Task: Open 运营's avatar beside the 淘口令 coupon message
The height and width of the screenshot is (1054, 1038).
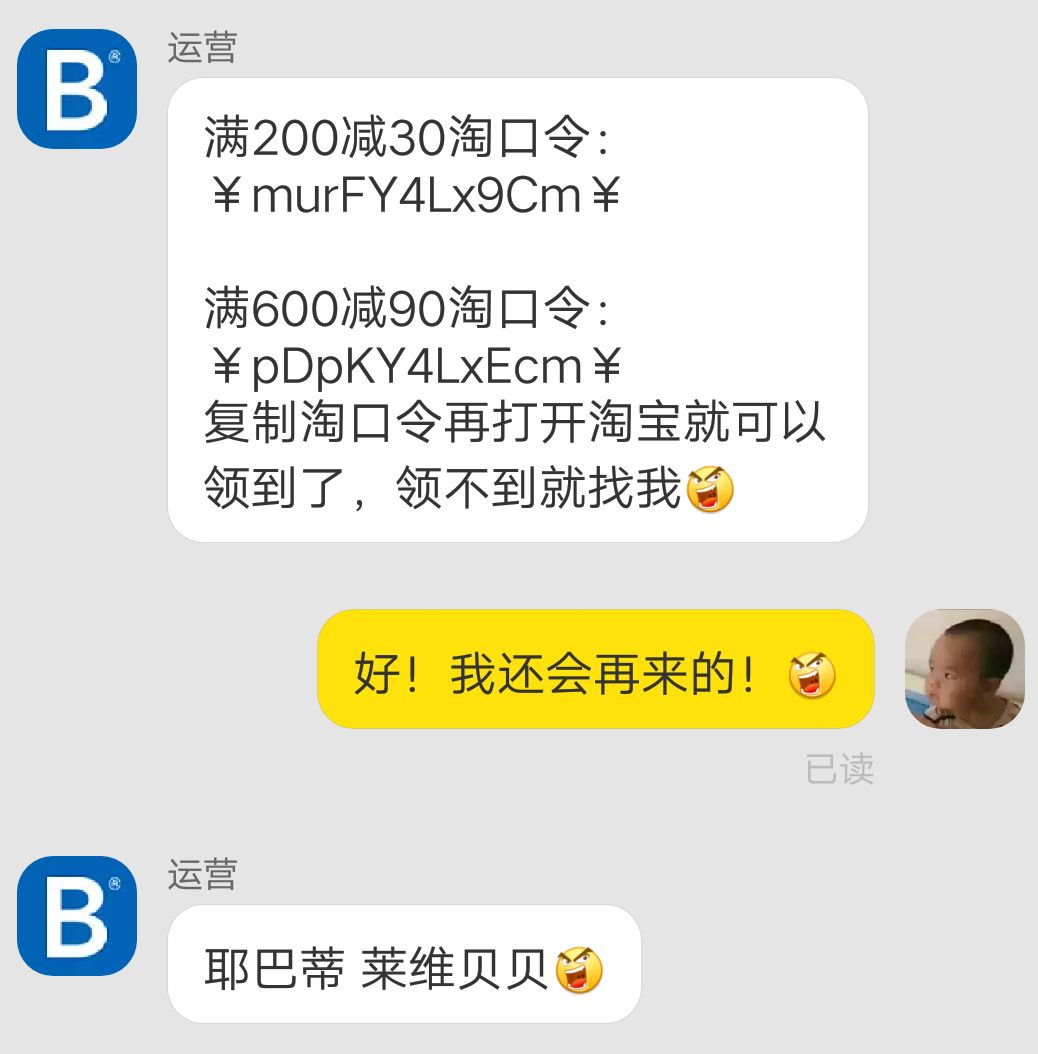Action: coord(77,89)
